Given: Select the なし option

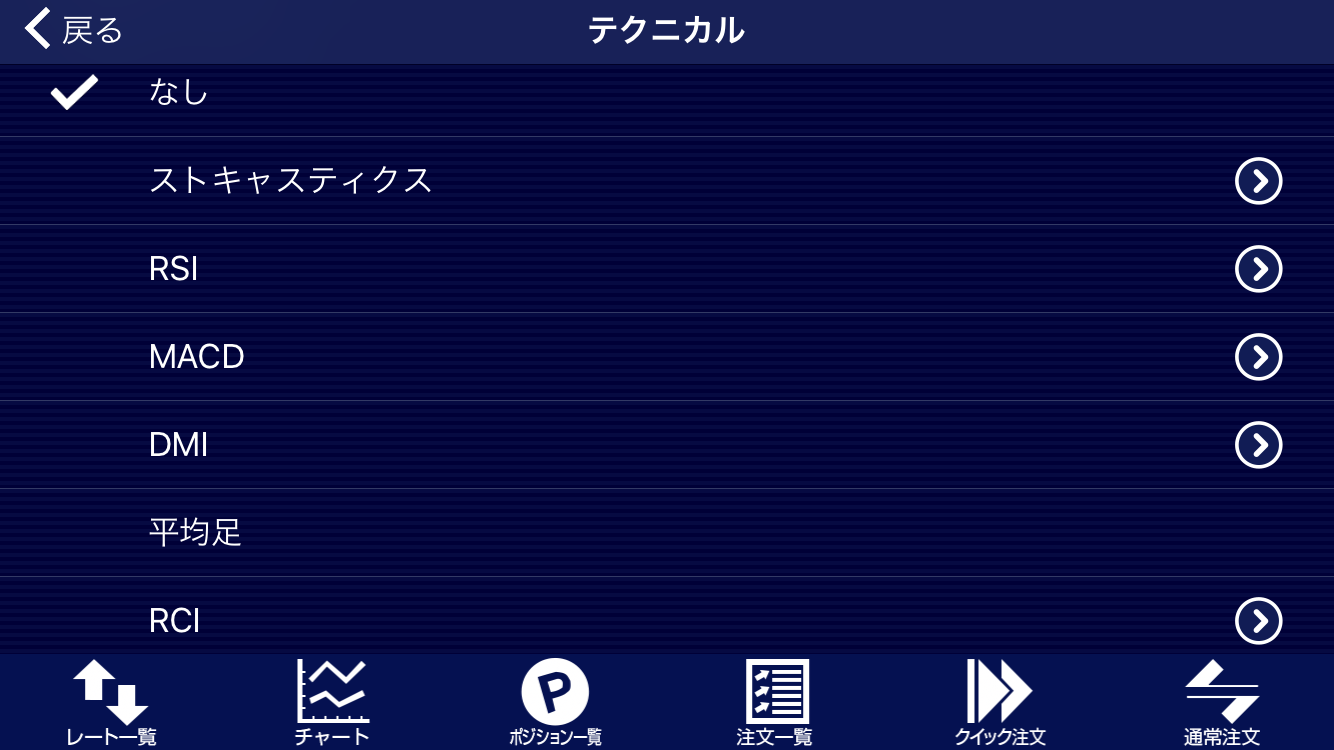Looking at the screenshot, I should pos(179,93).
